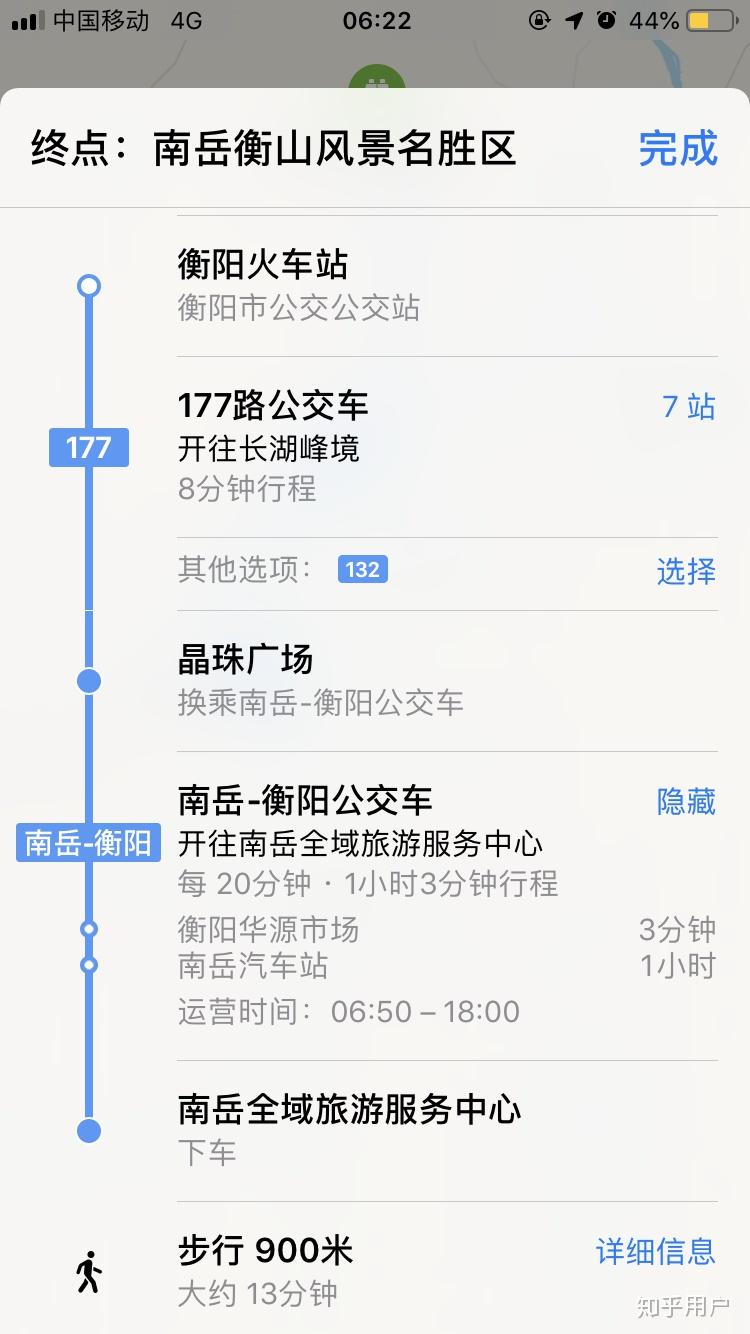750x1334 pixels.
Task: Open 详细信息 for the 900米 walk
Action: [x=655, y=1251]
